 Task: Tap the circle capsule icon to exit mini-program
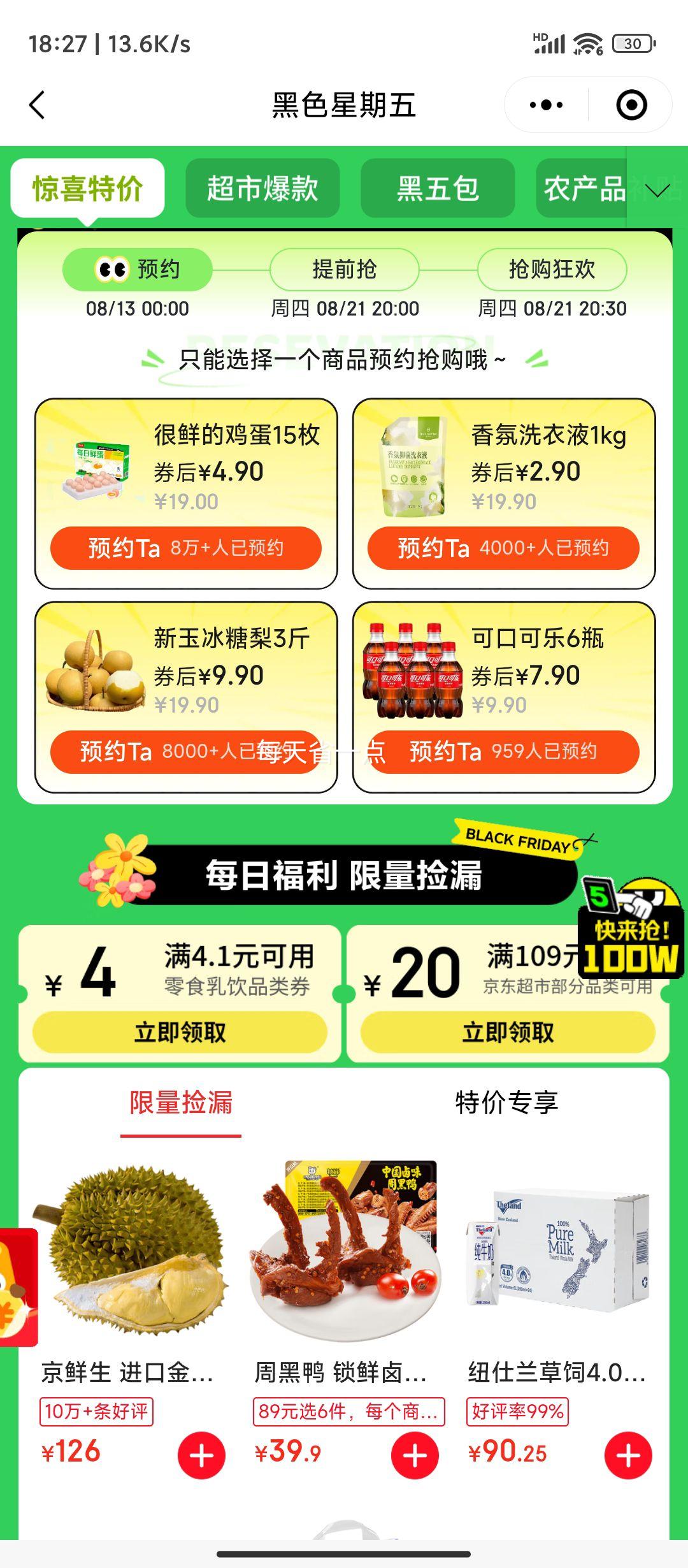pyautogui.click(x=633, y=105)
